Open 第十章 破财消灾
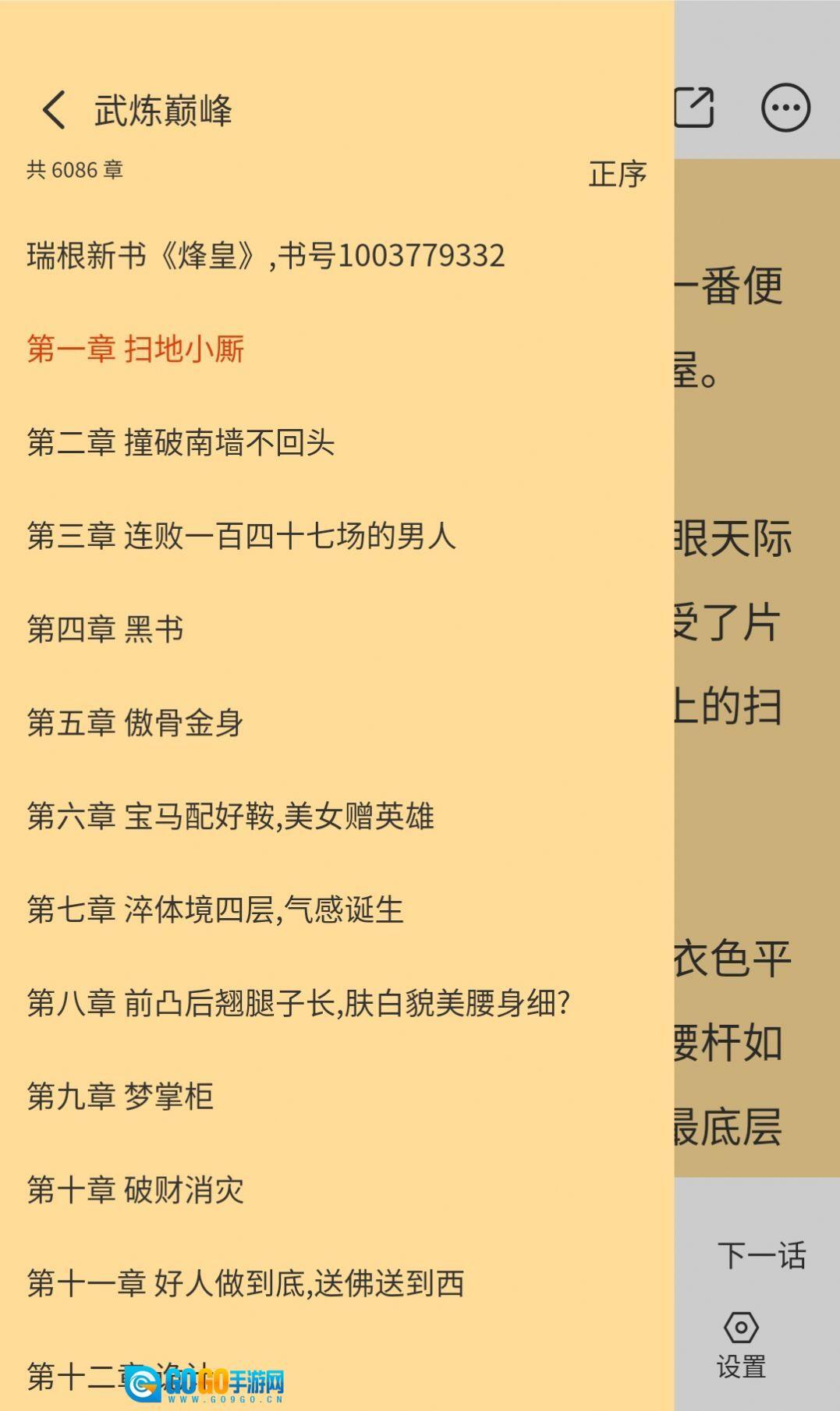The height and width of the screenshot is (1411, 840). [x=135, y=1190]
